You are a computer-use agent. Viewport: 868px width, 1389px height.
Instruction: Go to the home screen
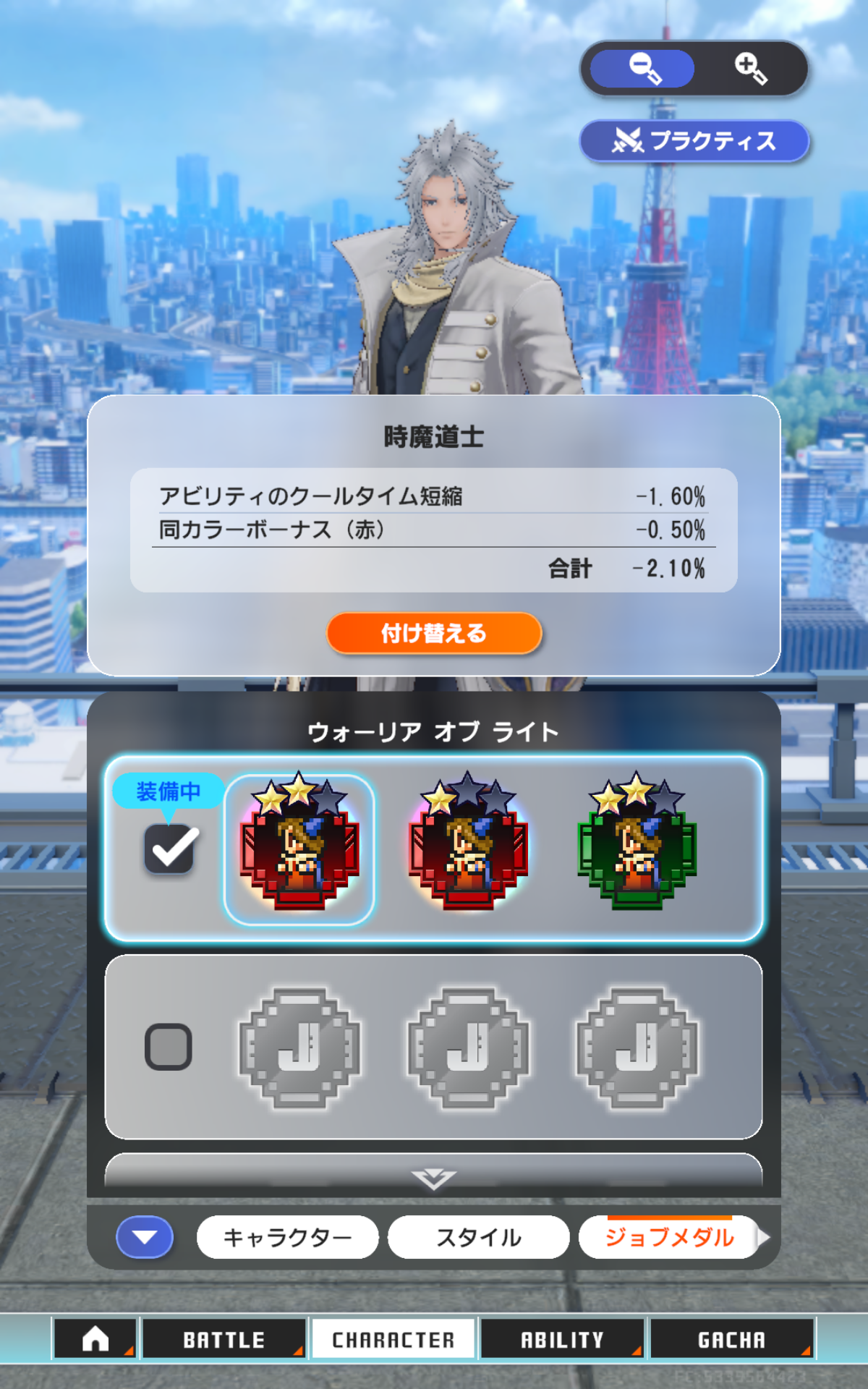(x=95, y=1340)
